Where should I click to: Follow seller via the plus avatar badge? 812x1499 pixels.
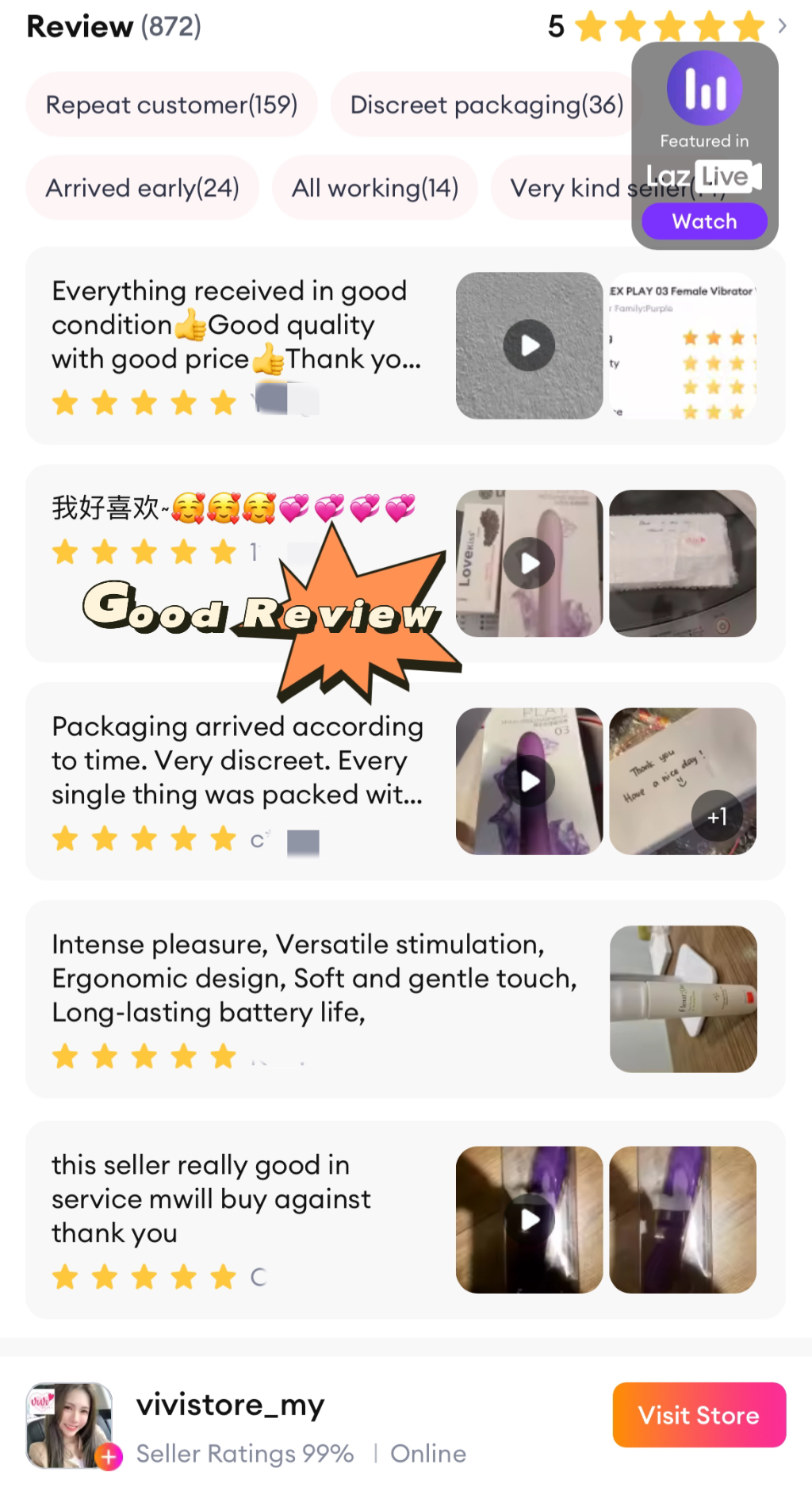point(109,1456)
